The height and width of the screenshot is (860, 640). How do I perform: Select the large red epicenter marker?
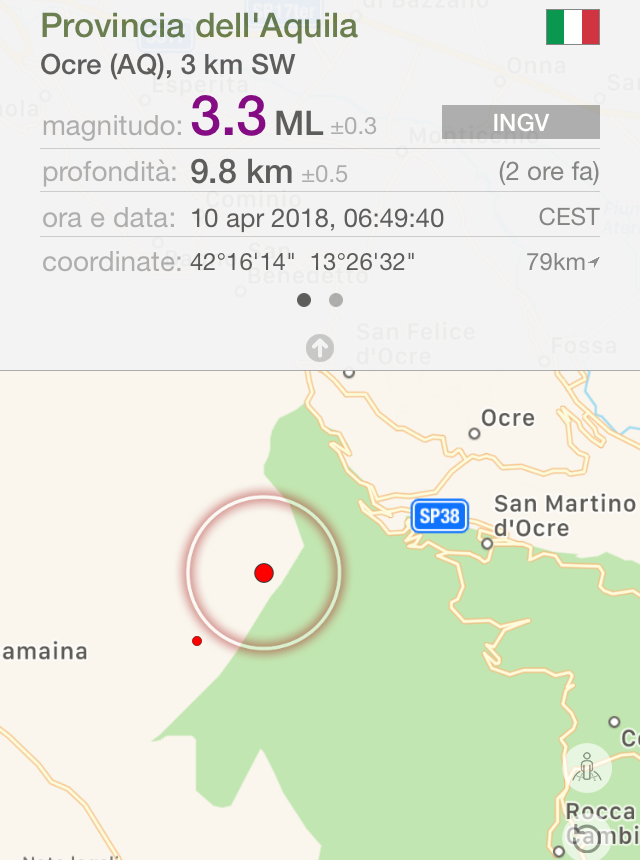click(264, 572)
